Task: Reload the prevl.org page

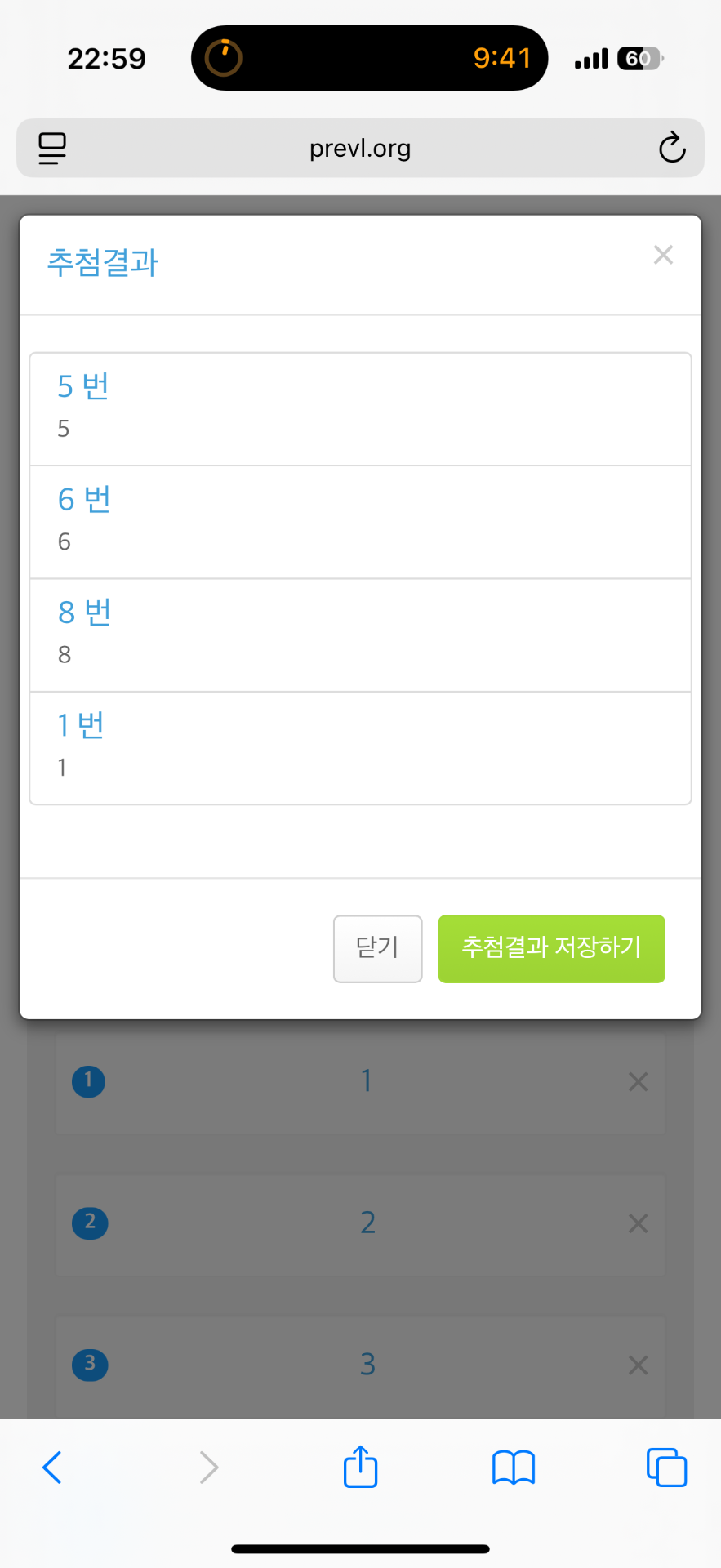Action: click(671, 149)
